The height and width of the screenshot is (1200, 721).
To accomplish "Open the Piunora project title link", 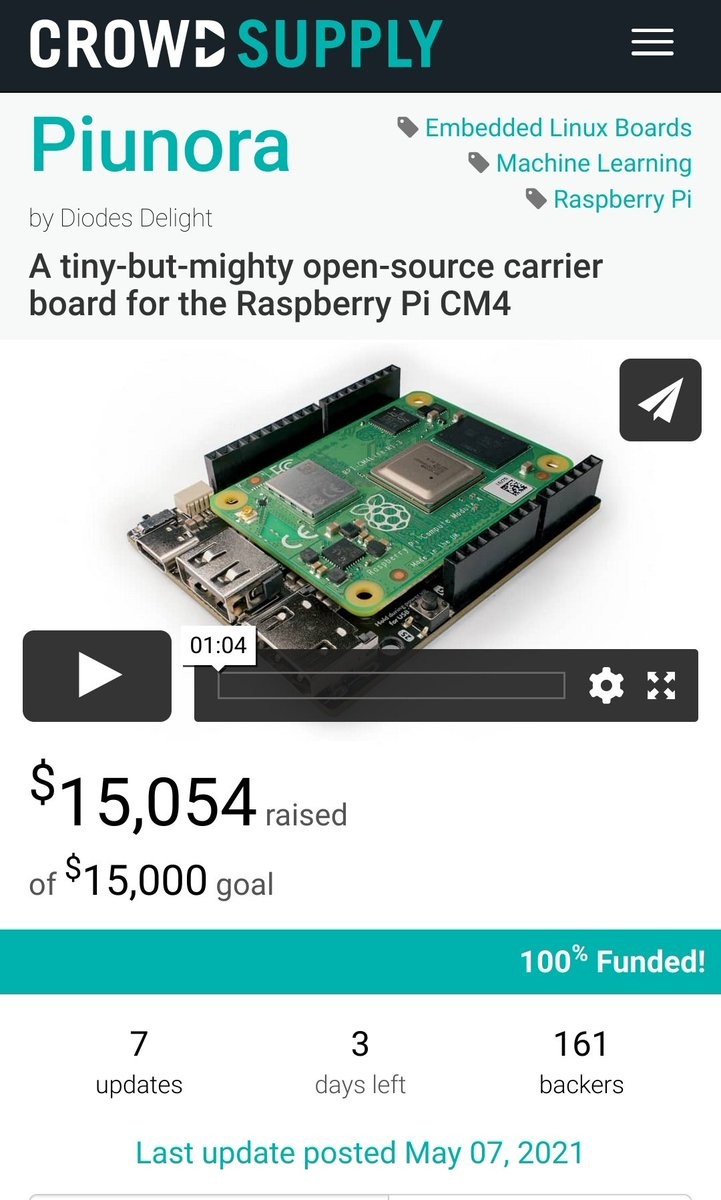I will point(160,144).
